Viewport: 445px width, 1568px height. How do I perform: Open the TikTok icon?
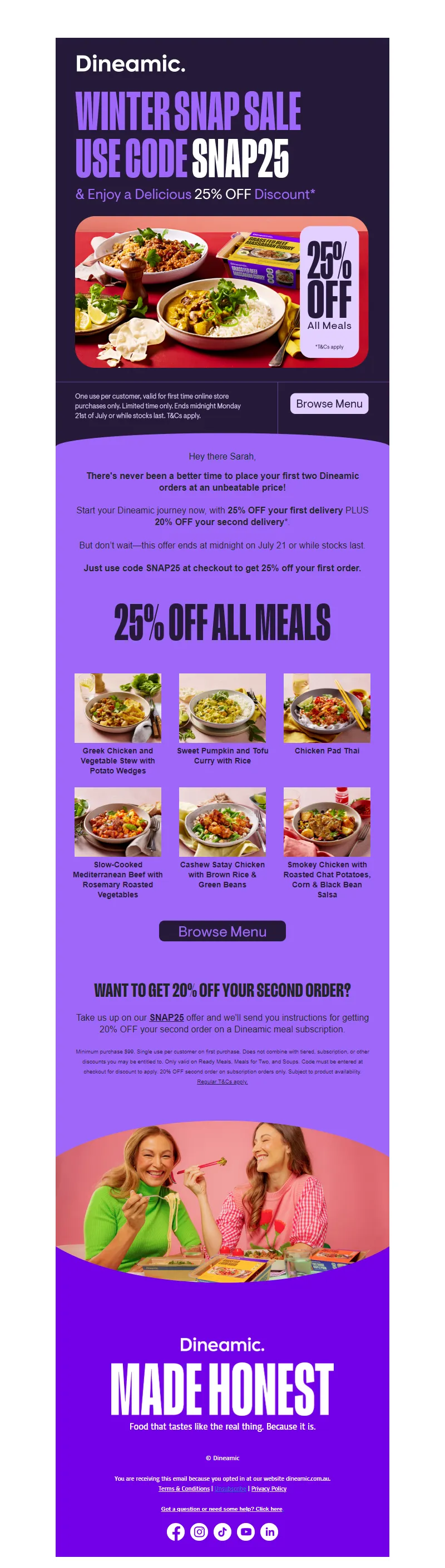[x=222, y=1531]
